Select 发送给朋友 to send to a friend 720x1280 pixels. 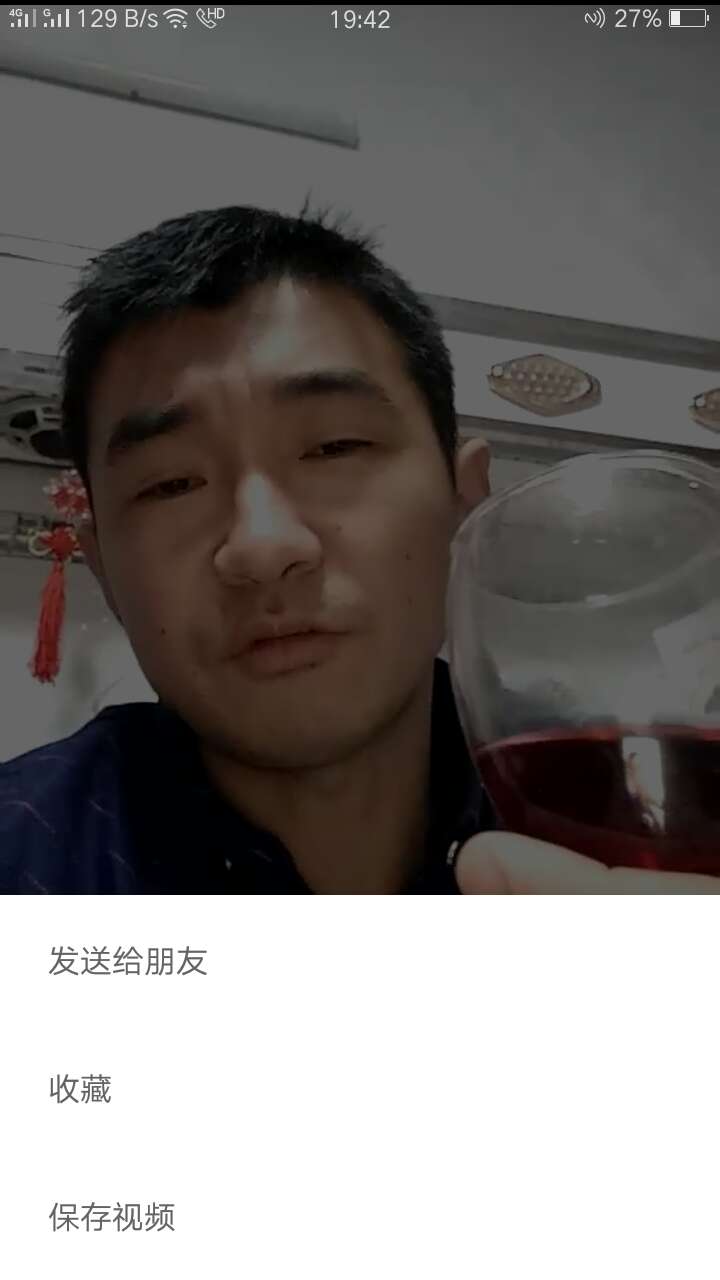point(128,961)
